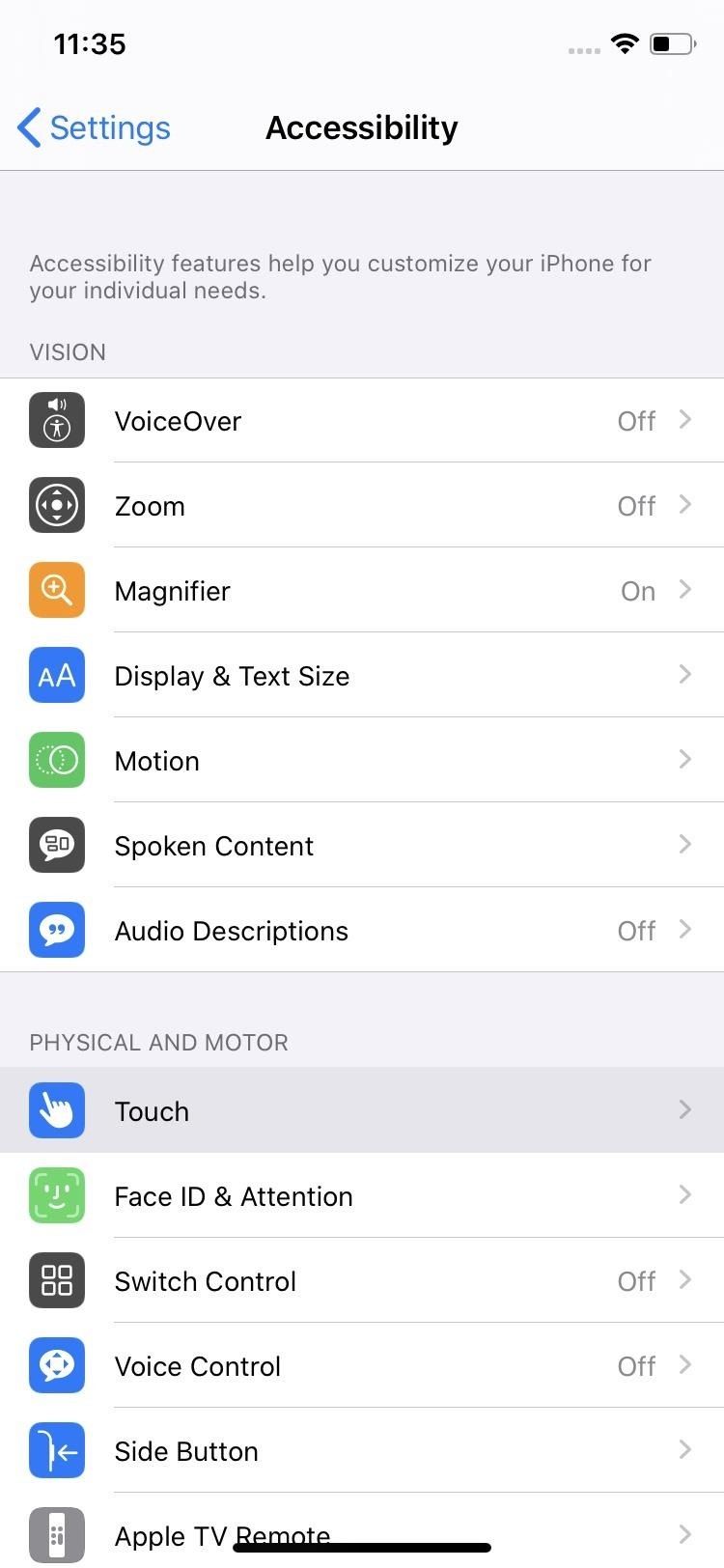Open Switch Control via its grid icon
Viewport: 724px width, 1568px height.
click(x=56, y=1280)
